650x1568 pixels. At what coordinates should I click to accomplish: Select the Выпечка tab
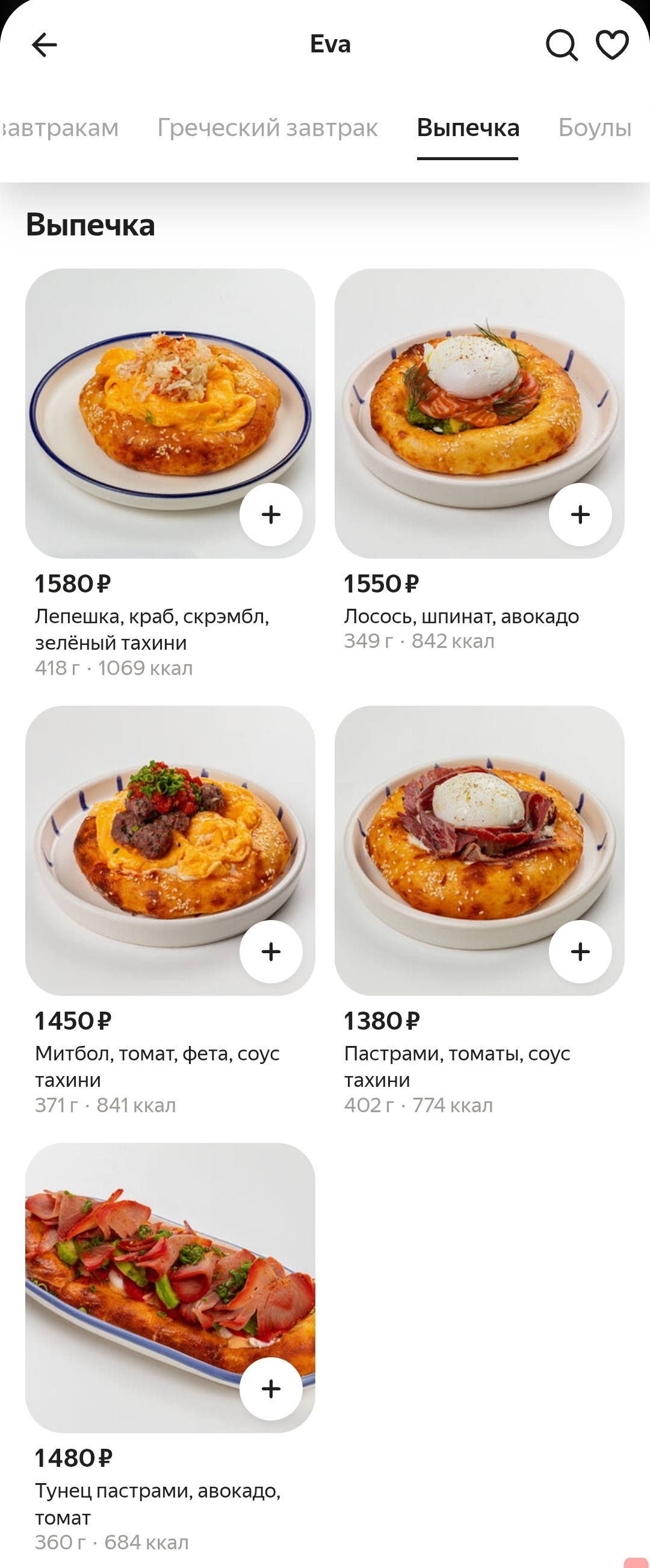click(x=468, y=128)
